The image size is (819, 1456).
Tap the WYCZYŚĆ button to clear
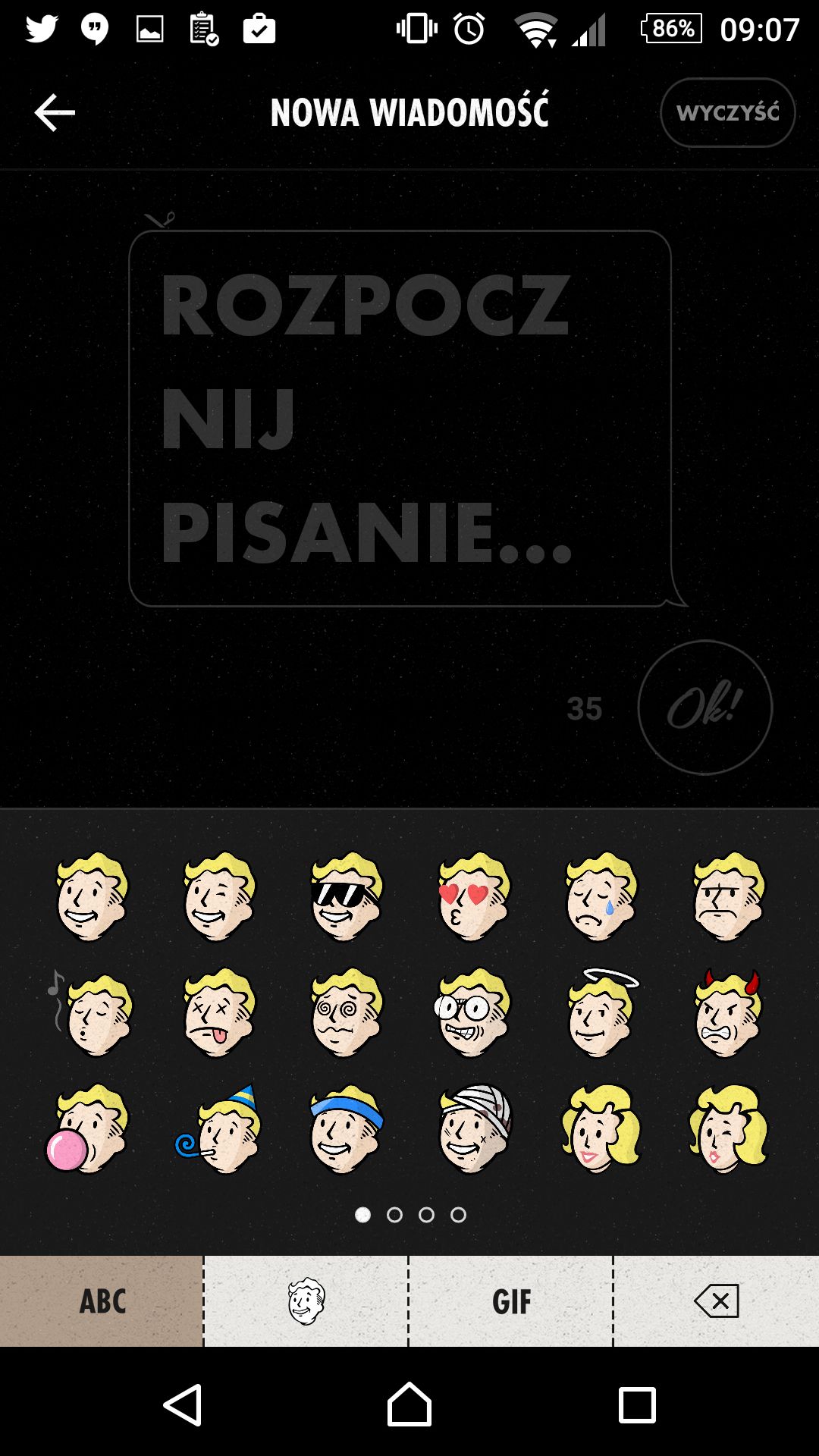[727, 112]
